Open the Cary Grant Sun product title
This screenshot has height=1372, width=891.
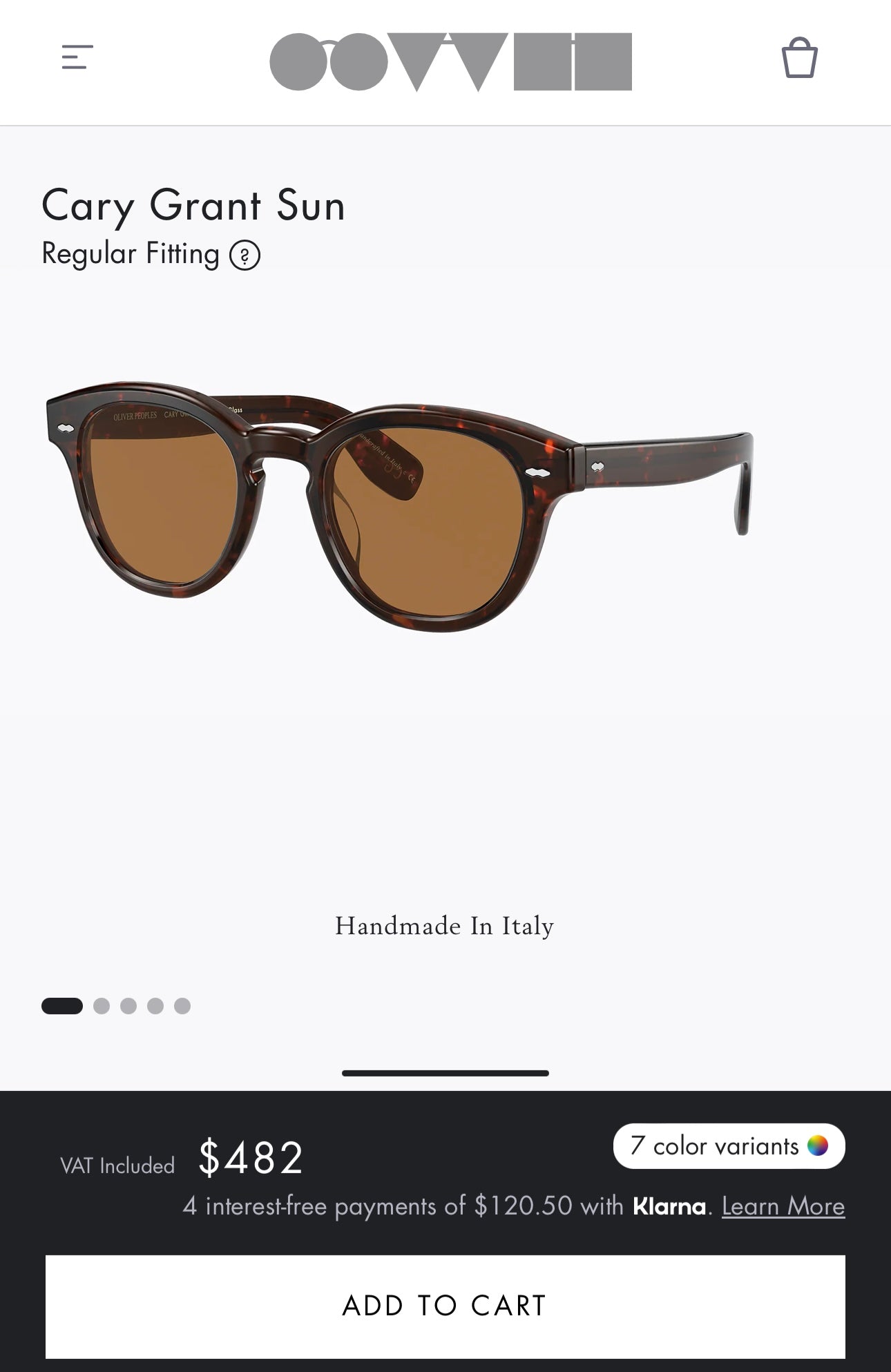[193, 206]
